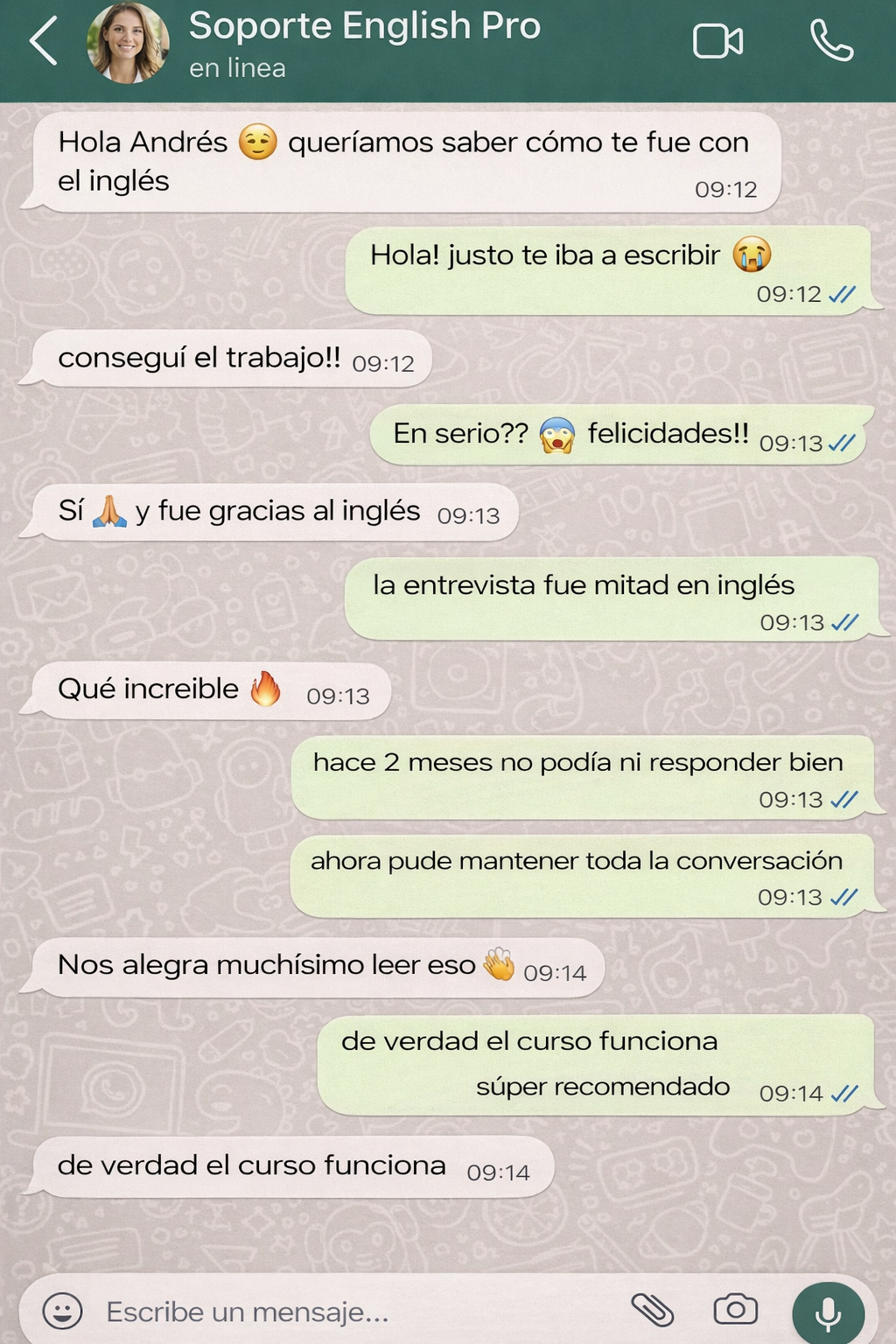Open Soporte English Pro profile photo
The height and width of the screenshot is (1344, 896).
[x=128, y=43]
